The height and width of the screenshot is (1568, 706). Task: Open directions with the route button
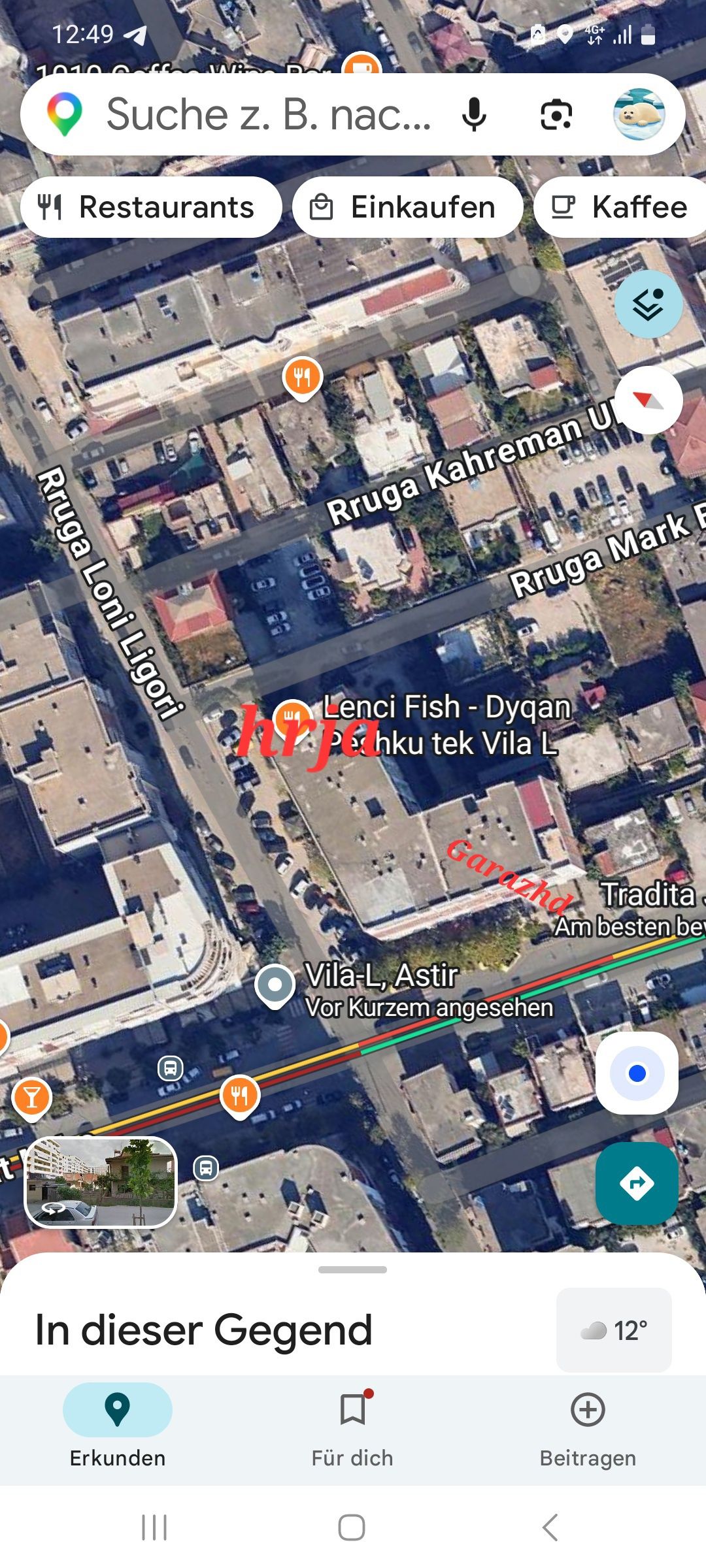click(x=636, y=1183)
